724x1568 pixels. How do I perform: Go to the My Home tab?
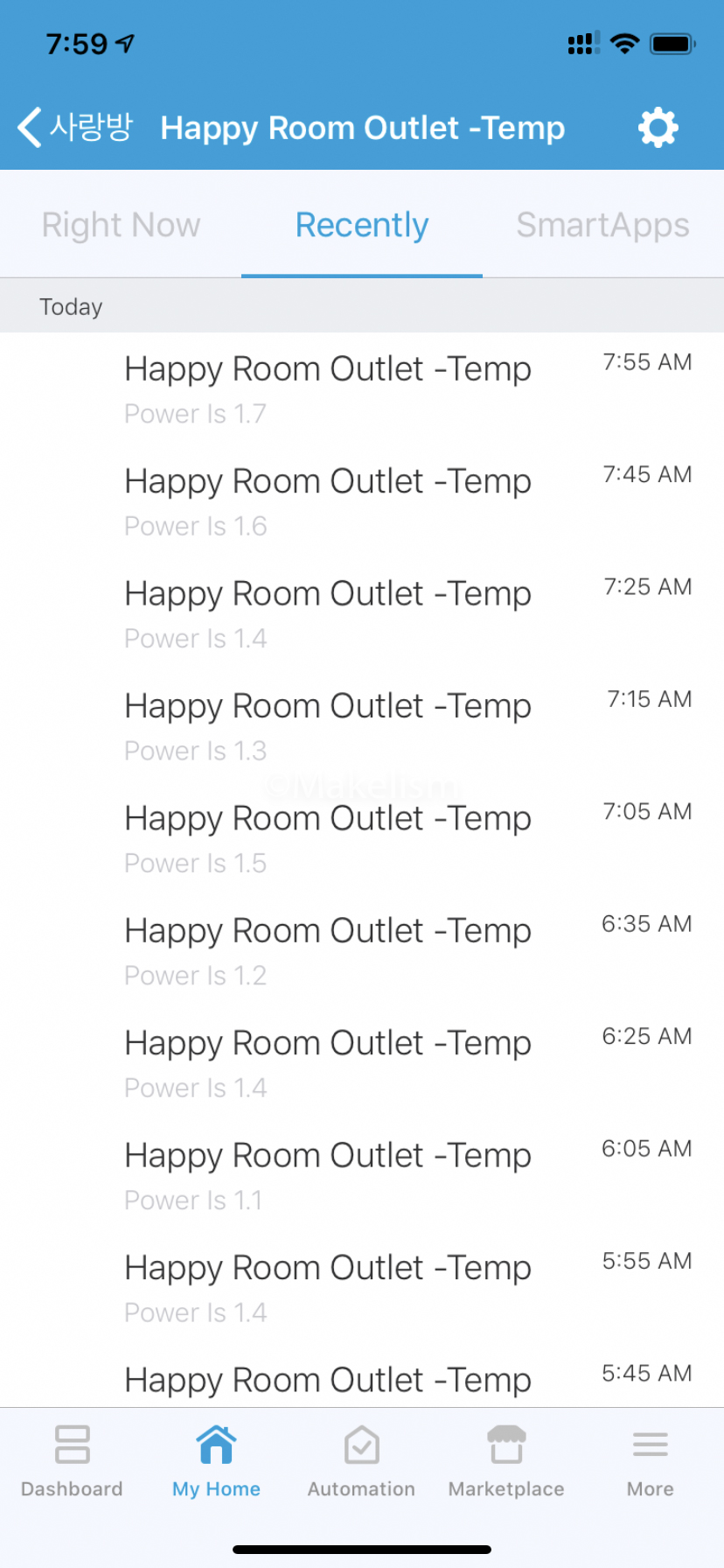[216, 1460]
